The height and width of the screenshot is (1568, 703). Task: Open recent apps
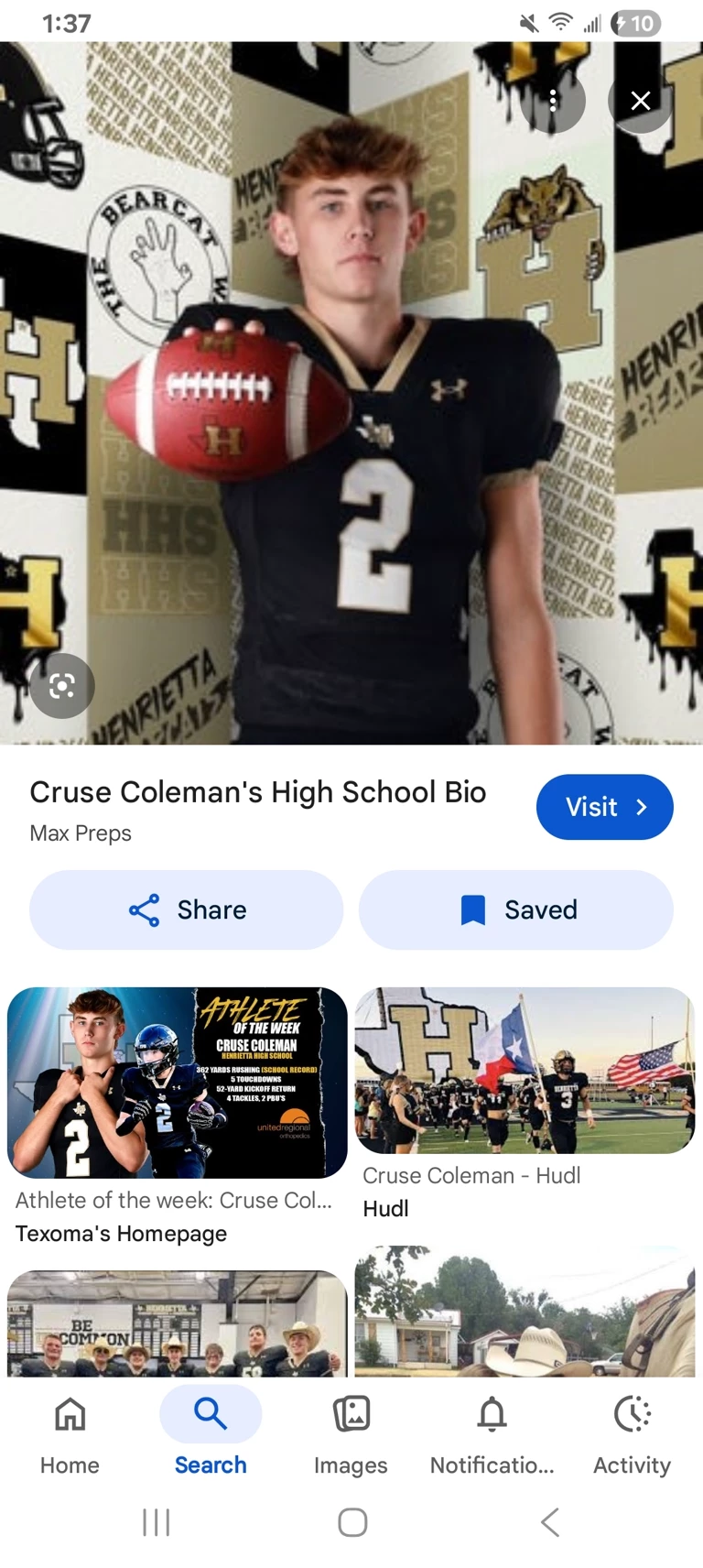[157, 1522]
